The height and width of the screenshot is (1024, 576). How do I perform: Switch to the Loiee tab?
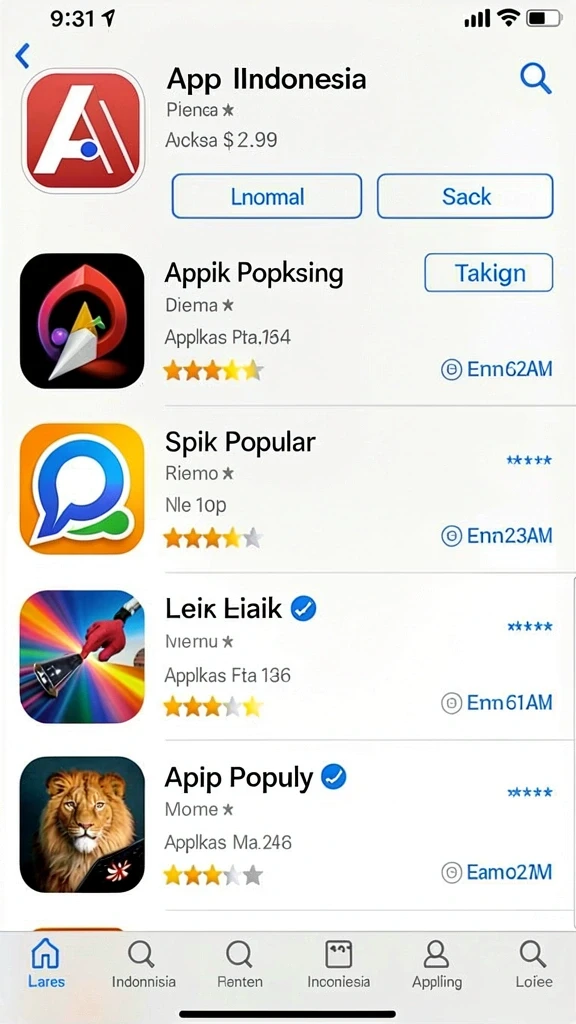click(x=534, y=964)
